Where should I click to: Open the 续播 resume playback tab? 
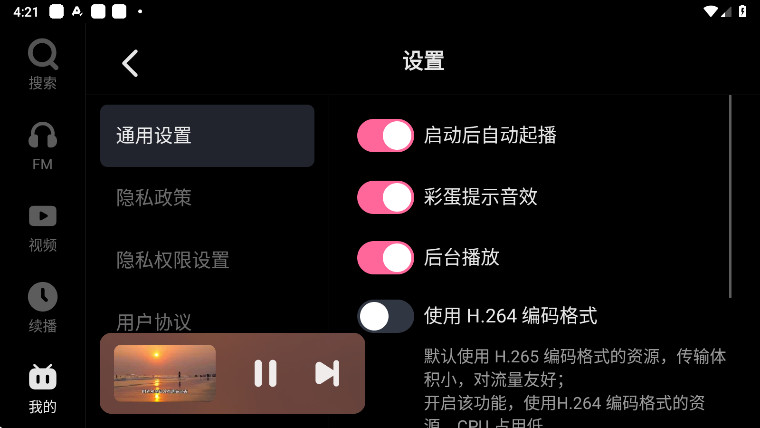click(x=42, y=308)
